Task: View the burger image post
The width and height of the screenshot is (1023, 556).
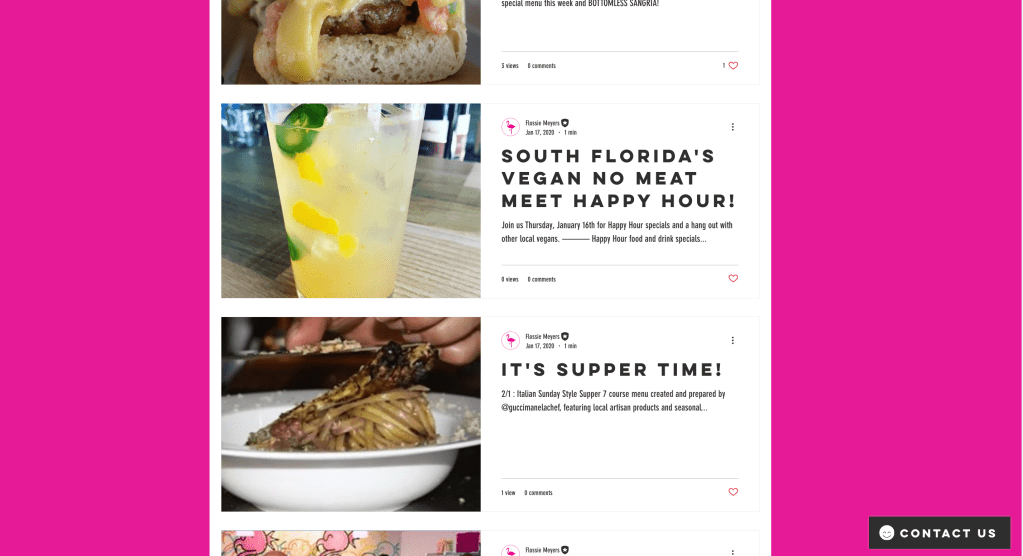Action: coord(351,42)
